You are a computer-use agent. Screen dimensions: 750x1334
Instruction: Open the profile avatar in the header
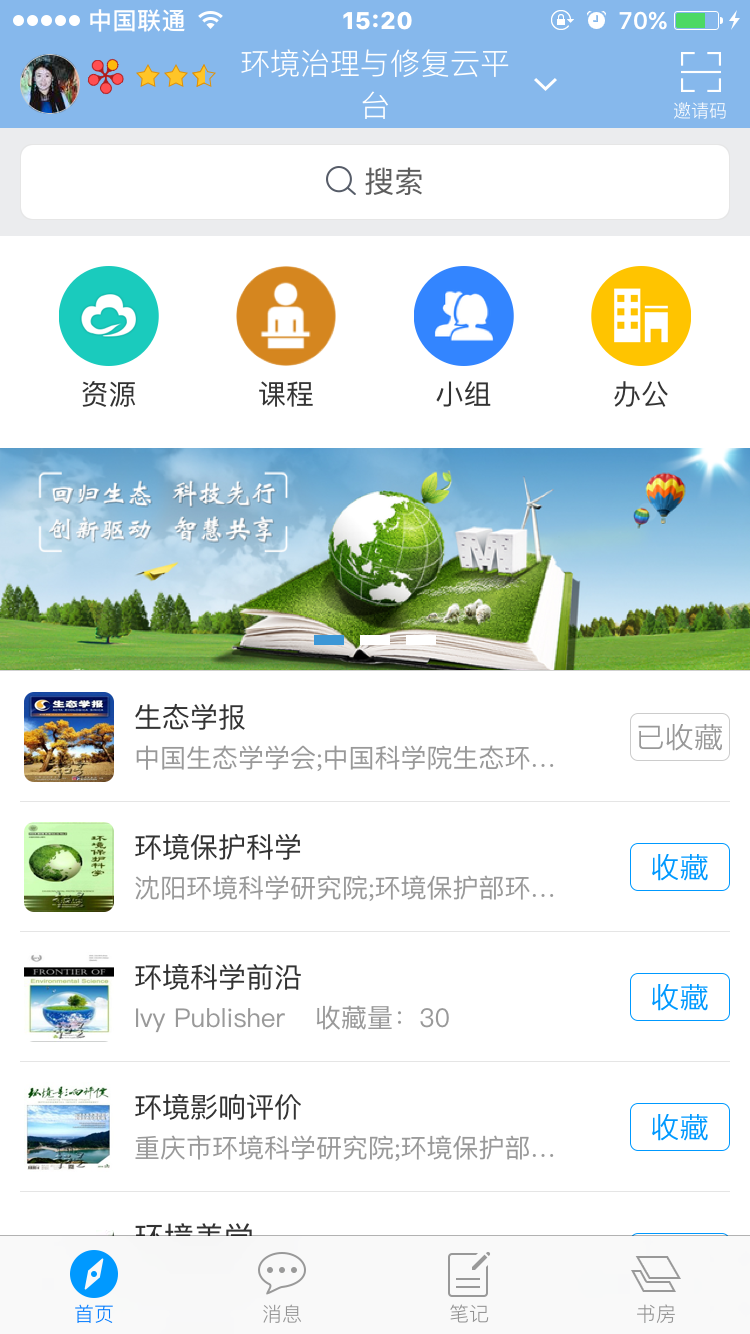click(50, 84)
